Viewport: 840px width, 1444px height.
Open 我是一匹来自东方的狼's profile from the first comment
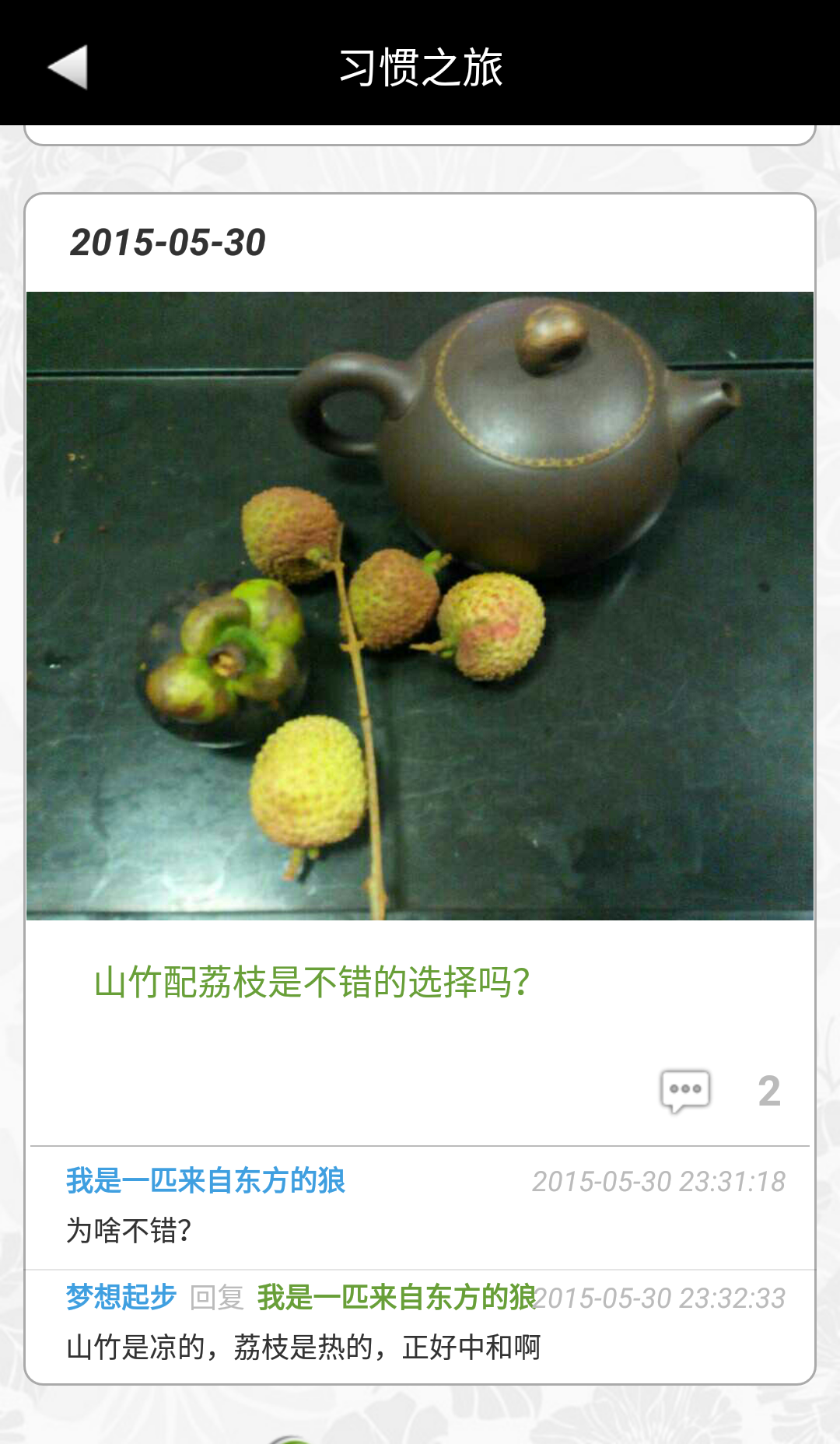tap(205, 1180)
